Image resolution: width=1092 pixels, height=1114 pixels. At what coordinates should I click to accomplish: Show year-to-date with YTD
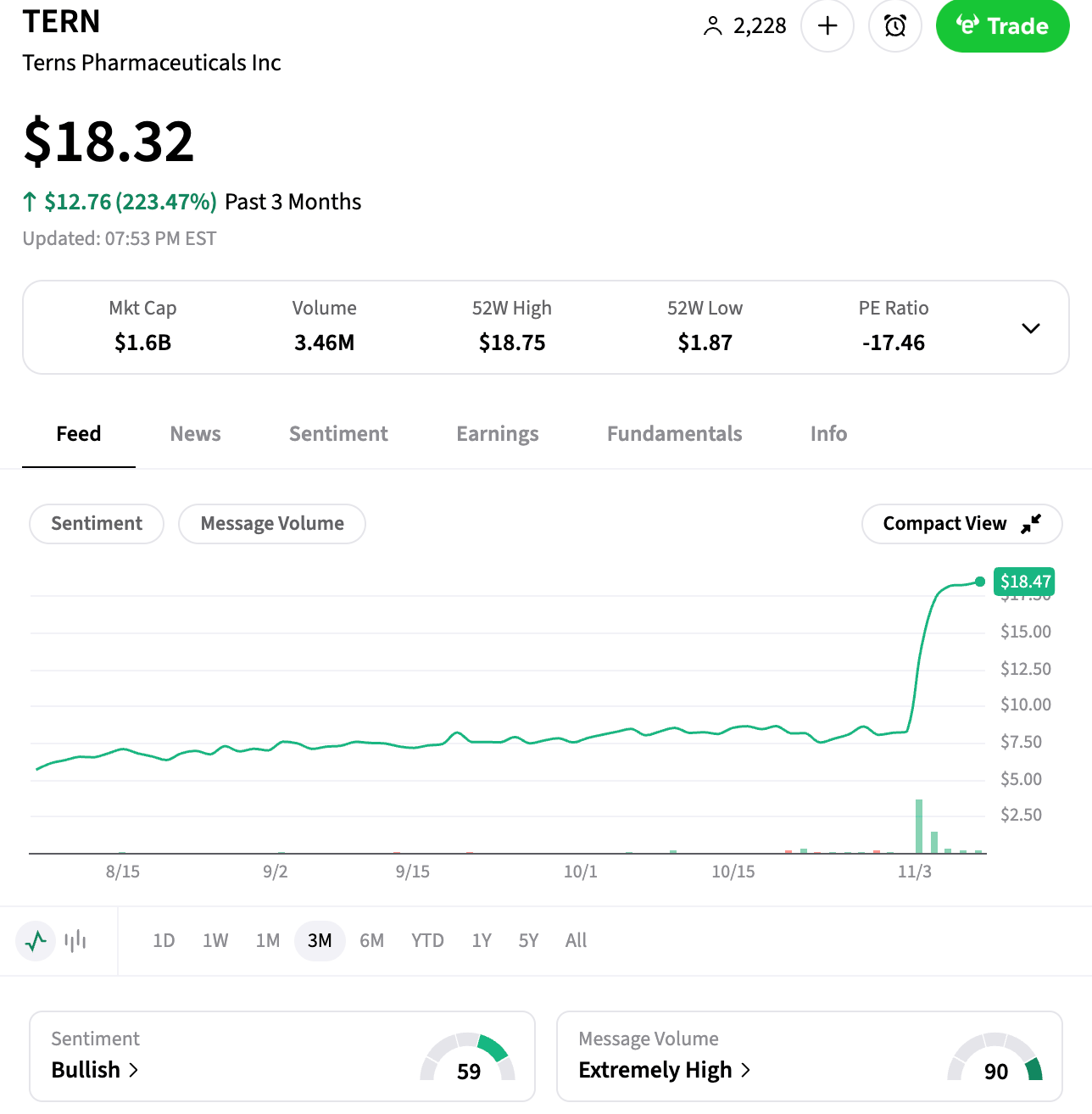pyautogui.click(x=427, y=940)
